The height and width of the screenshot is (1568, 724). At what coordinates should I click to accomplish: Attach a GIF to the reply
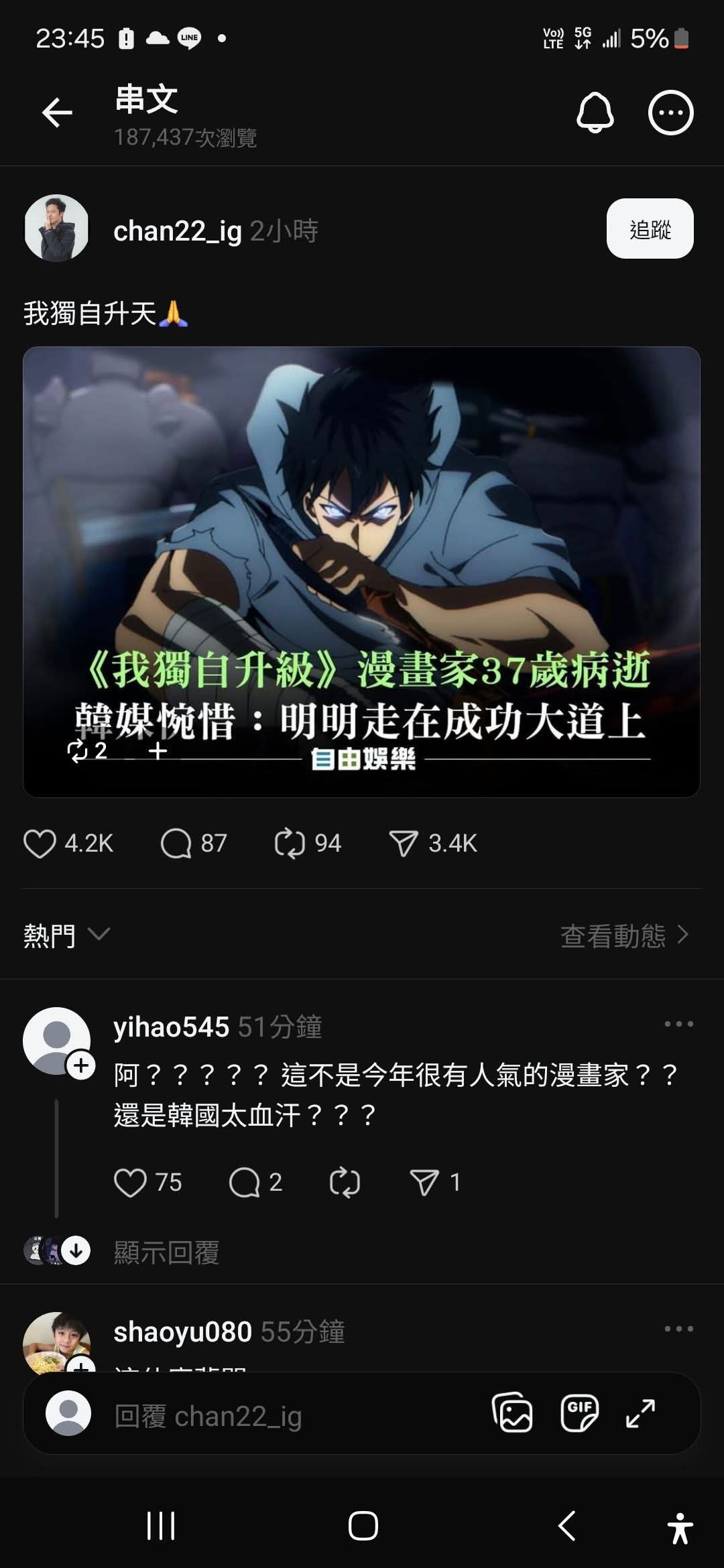(x=579, y=1413)
